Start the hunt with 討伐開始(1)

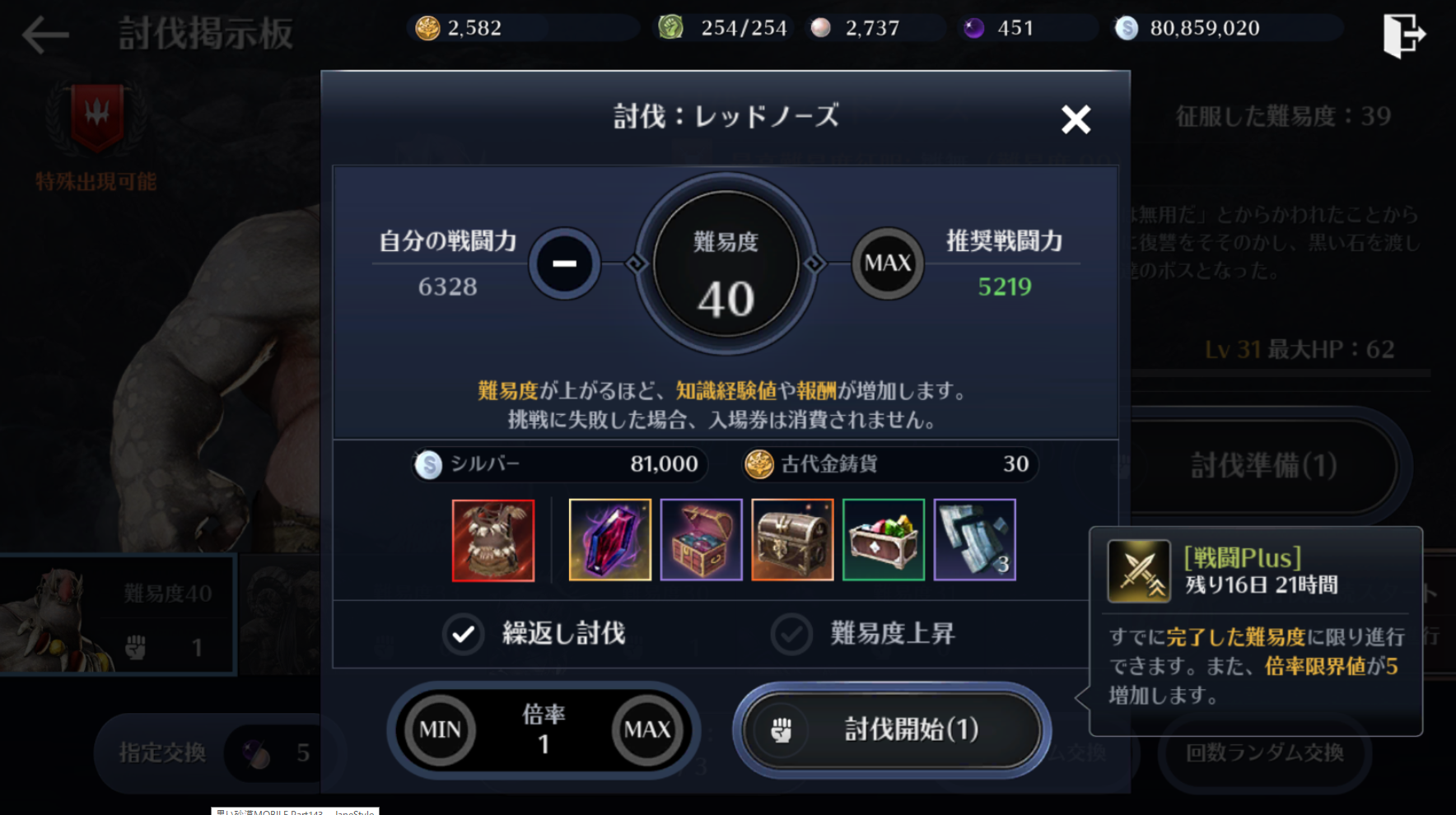892,729
